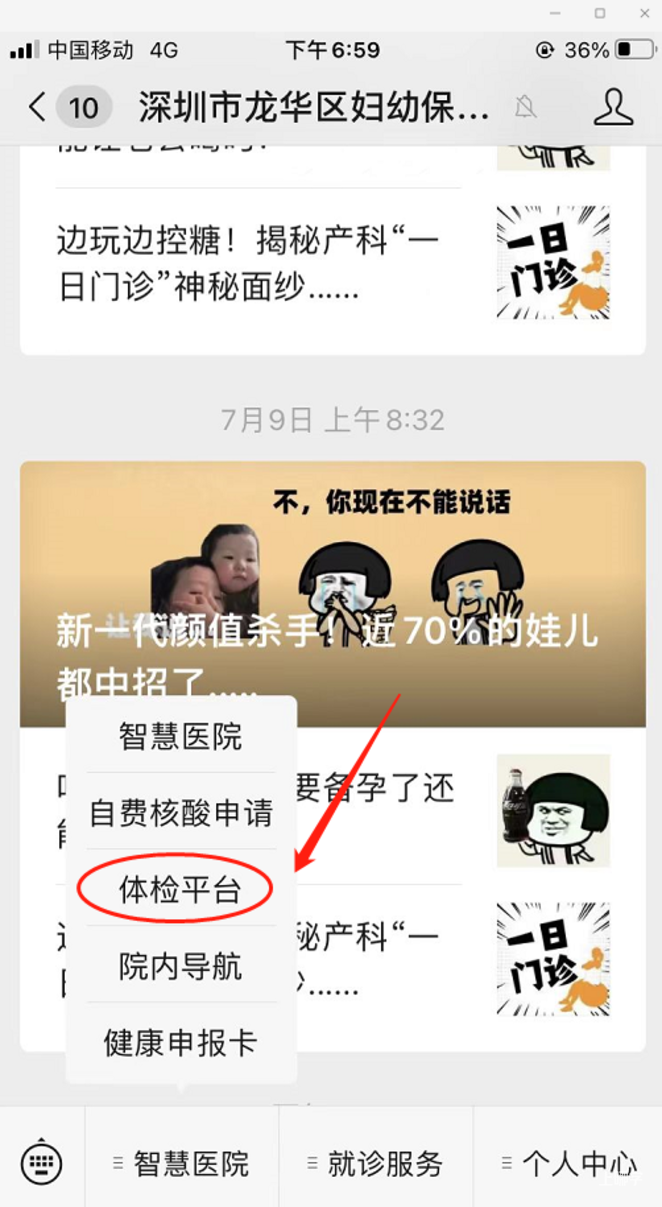Viewport: 662px width, 1207px height.
Task: Tap the 智慧医院 bottom menu button
Action: [x=181, y=1163]
